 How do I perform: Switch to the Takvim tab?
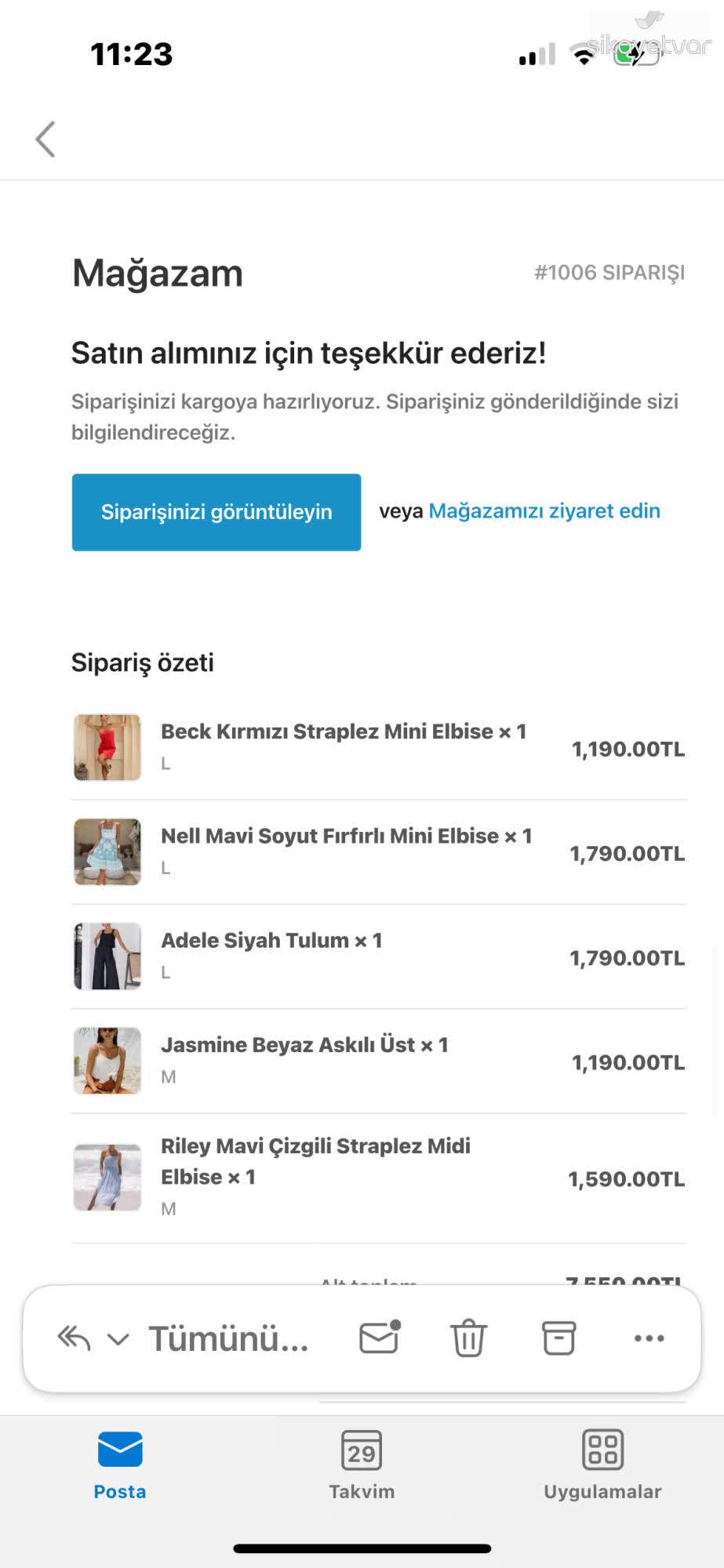pyautogui.click(x=362, y=1465)
